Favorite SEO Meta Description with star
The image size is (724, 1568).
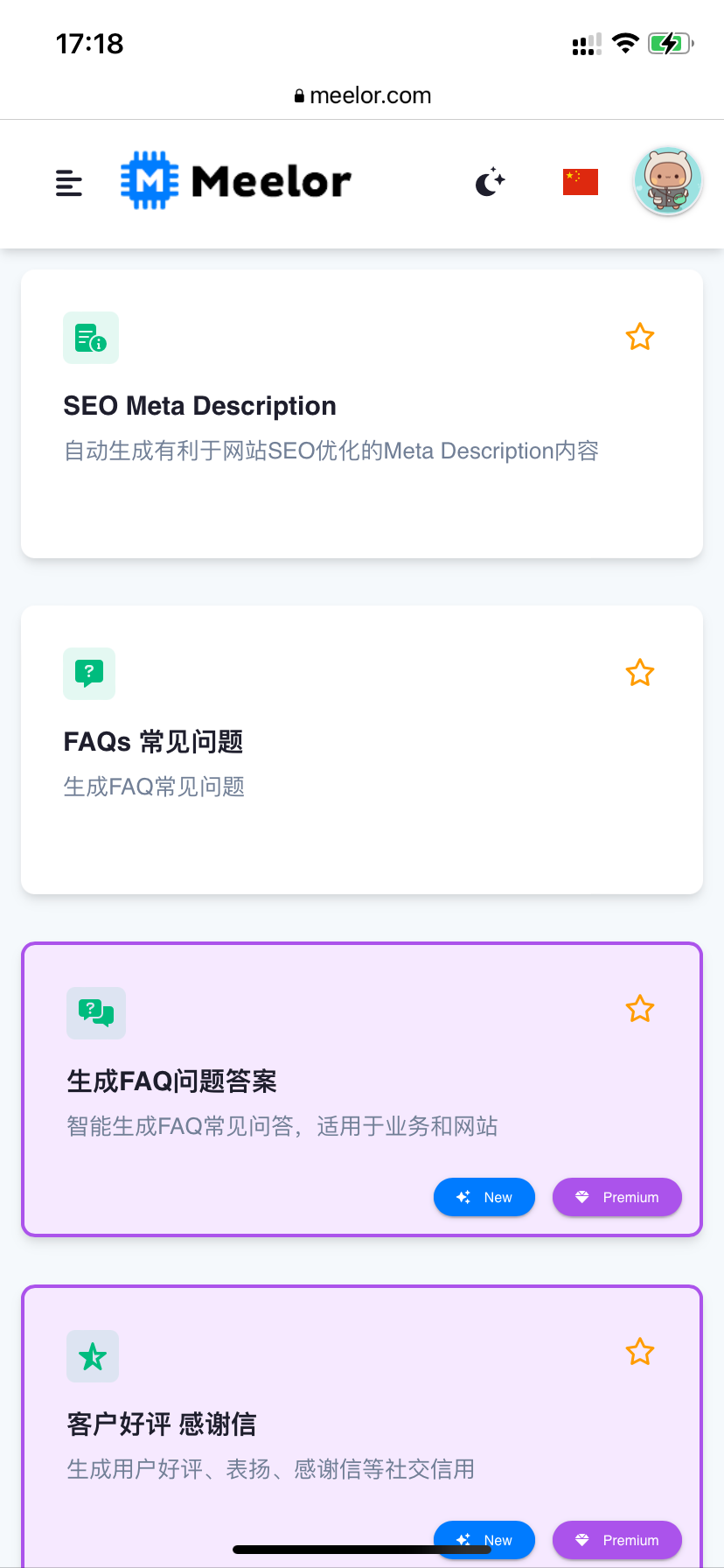click(640, 337)
